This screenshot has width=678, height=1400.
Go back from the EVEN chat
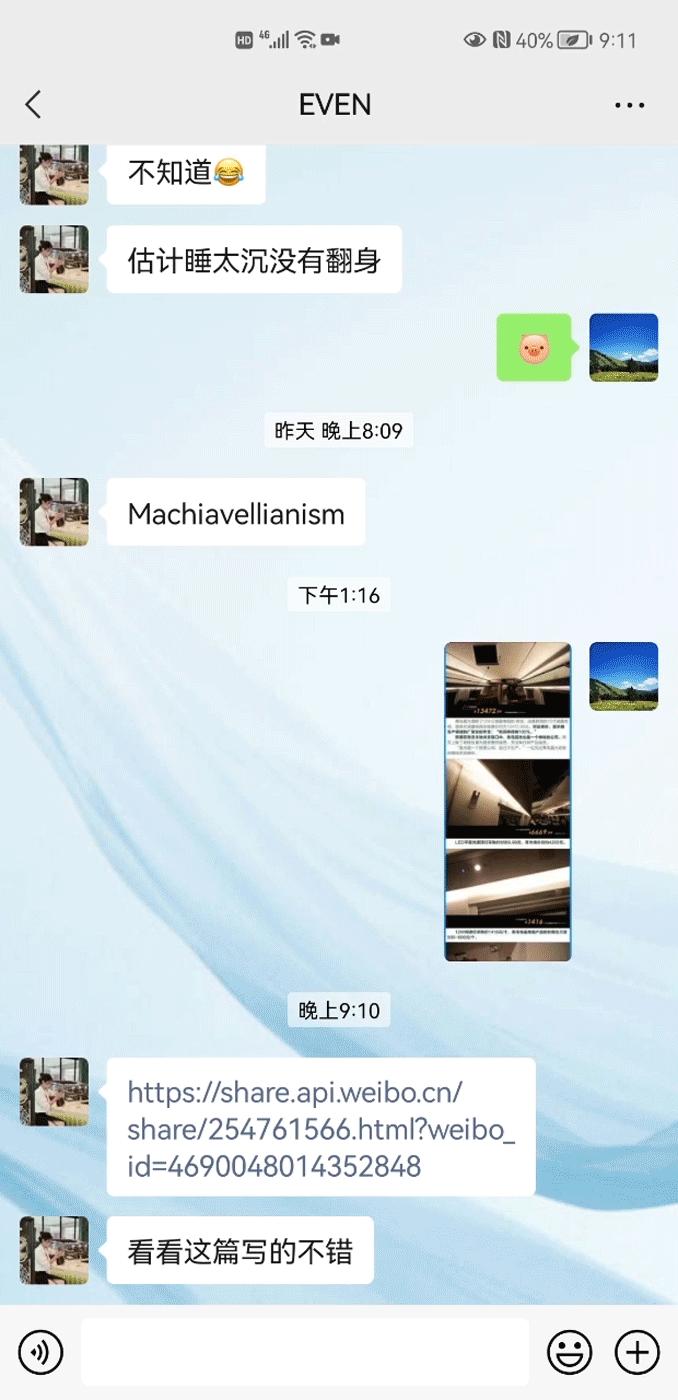(x=33, y=104)
